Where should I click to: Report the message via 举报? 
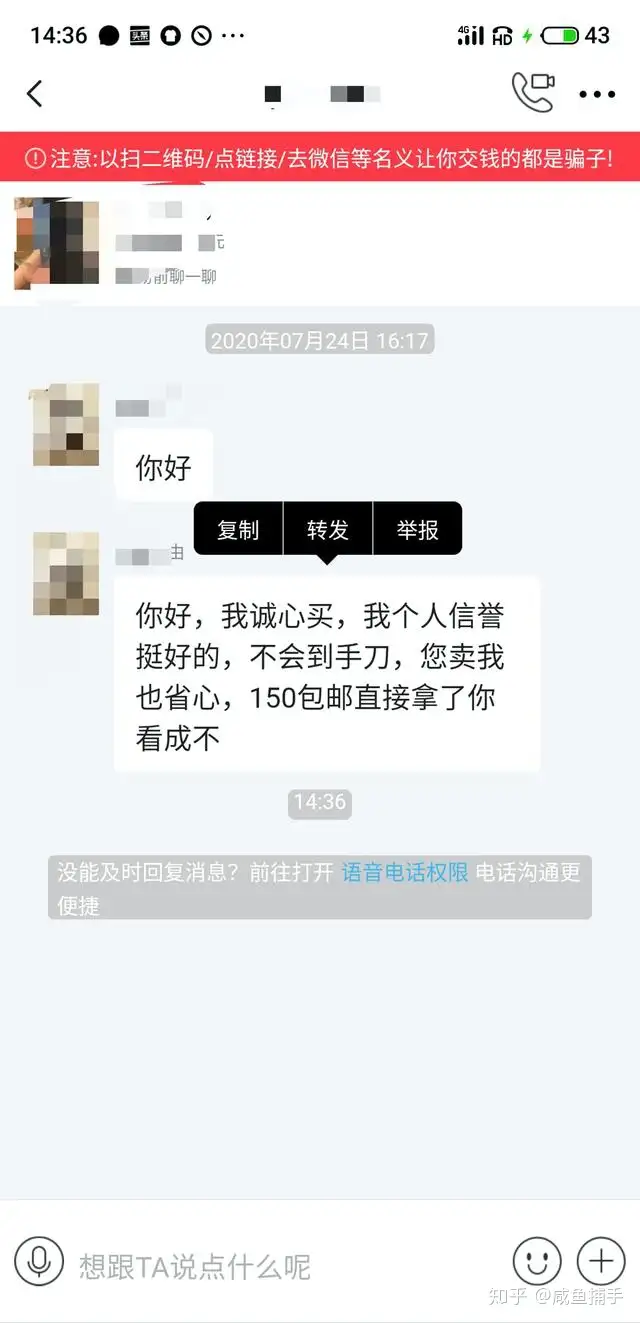[x=417, y=530]
